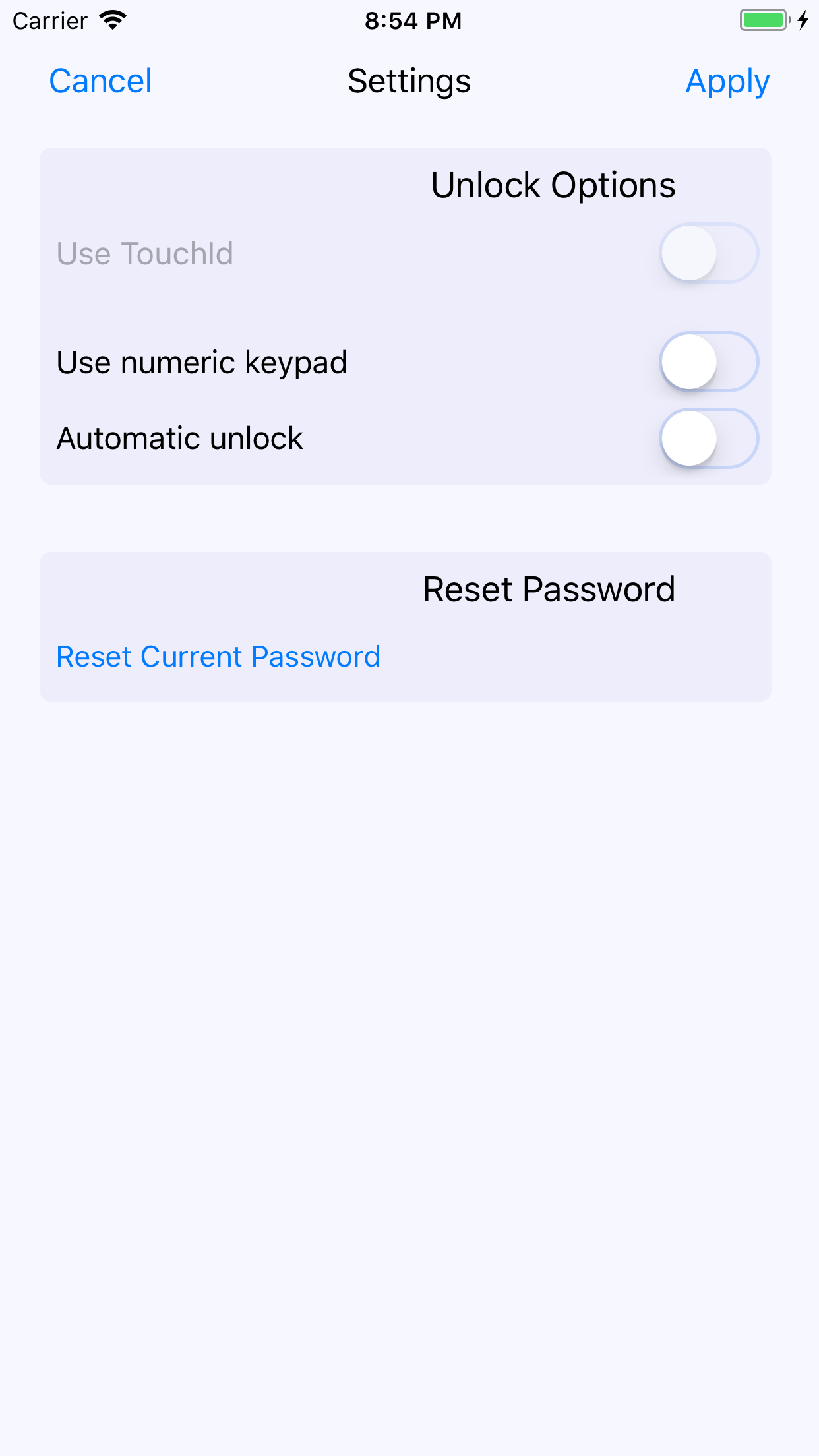Tap Reset Current Password
Image resolution: width=819 pixels, height=1456 pixels.
[x=218, y=656]
